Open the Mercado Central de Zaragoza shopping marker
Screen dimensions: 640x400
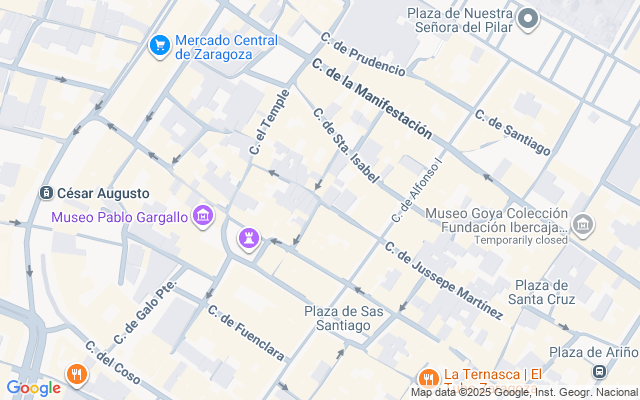coord(158,45)
